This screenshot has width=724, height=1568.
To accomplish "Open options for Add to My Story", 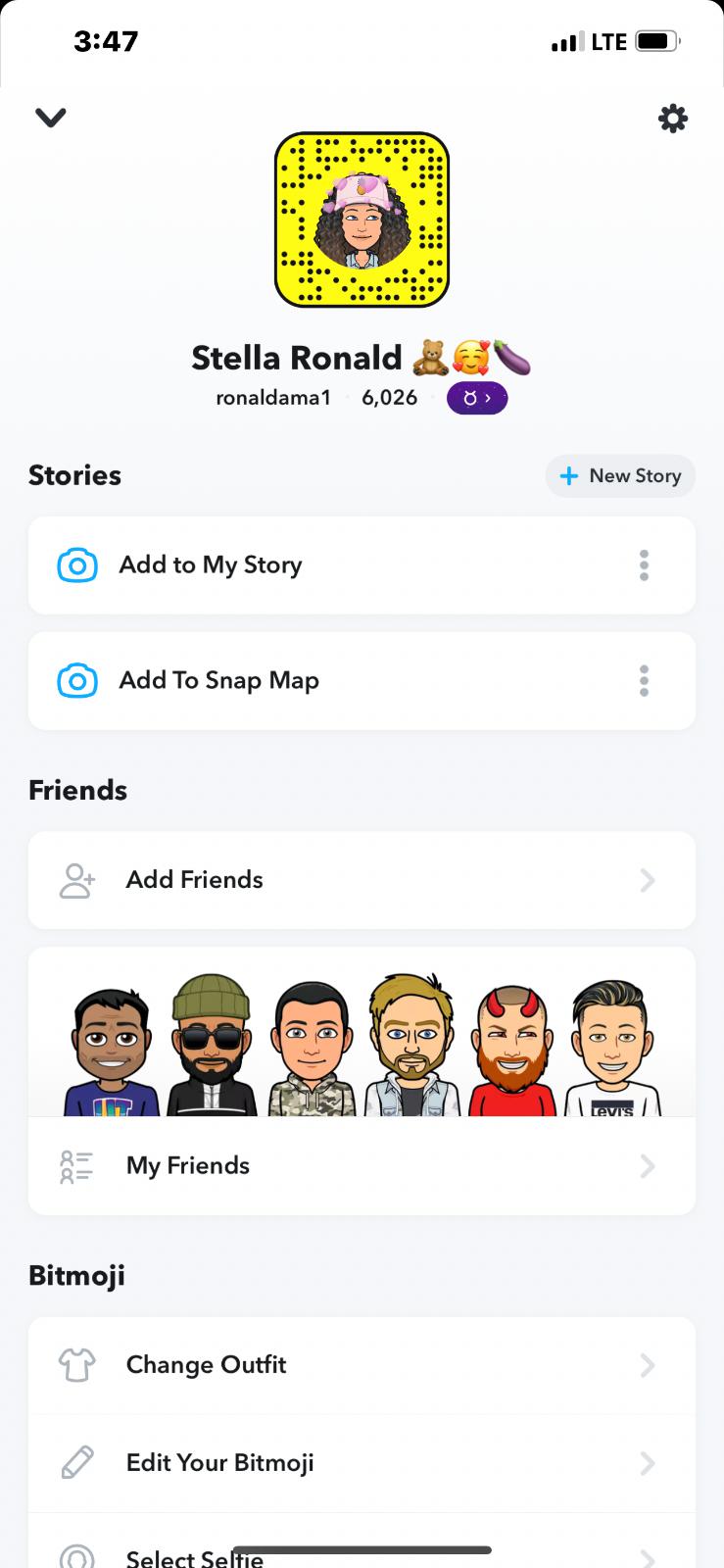I will coord(644,565).
